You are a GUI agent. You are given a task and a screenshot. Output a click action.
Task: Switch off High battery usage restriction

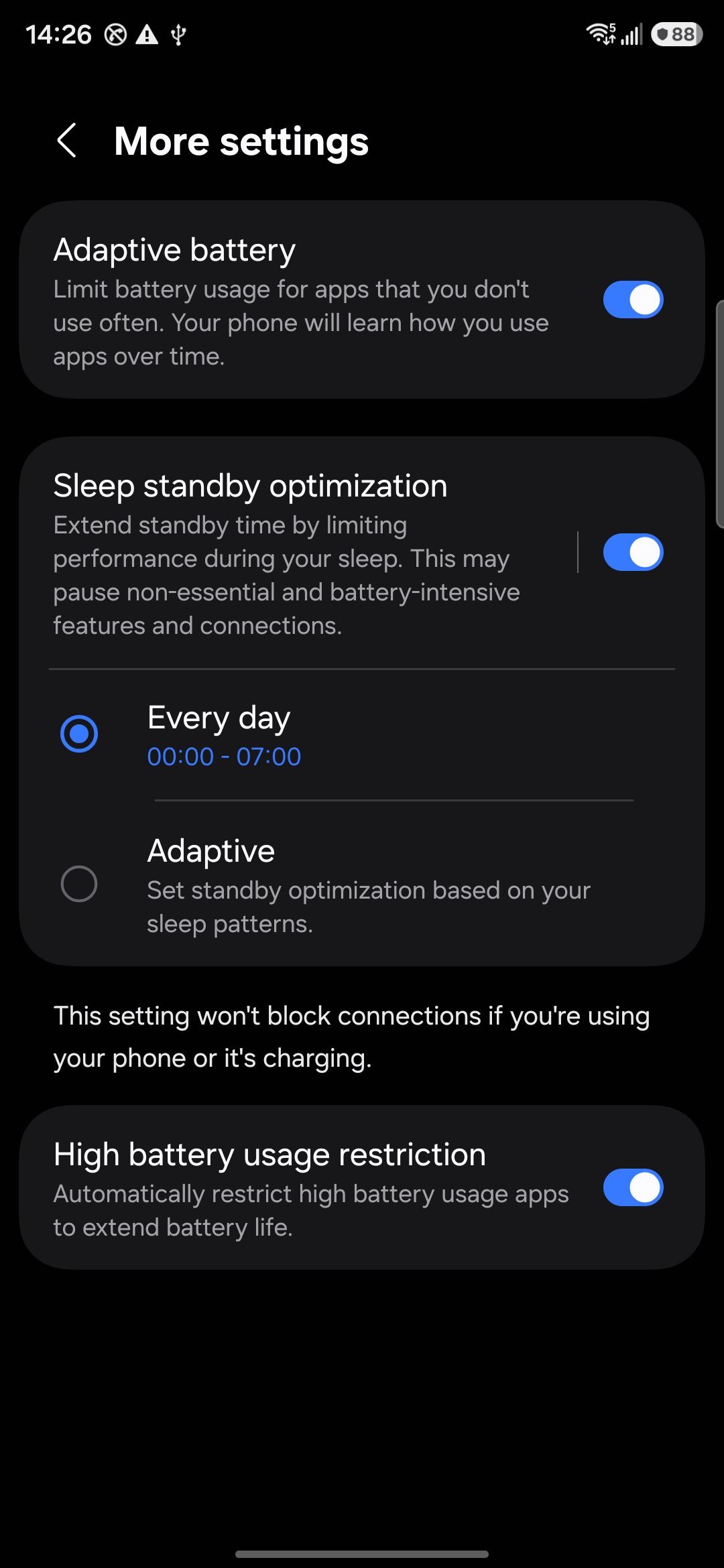633,1188
